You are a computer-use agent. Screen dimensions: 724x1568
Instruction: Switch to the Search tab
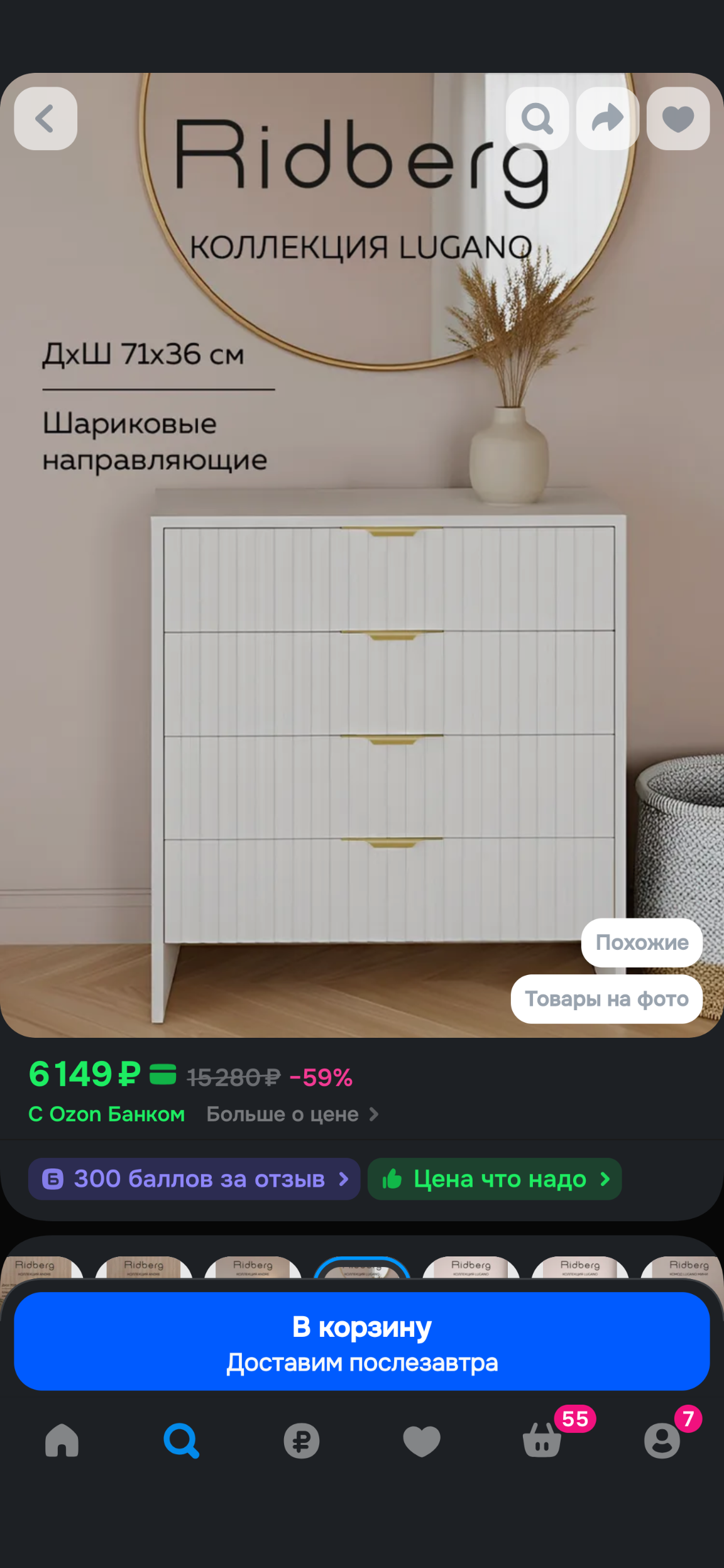pos(182,1440)
